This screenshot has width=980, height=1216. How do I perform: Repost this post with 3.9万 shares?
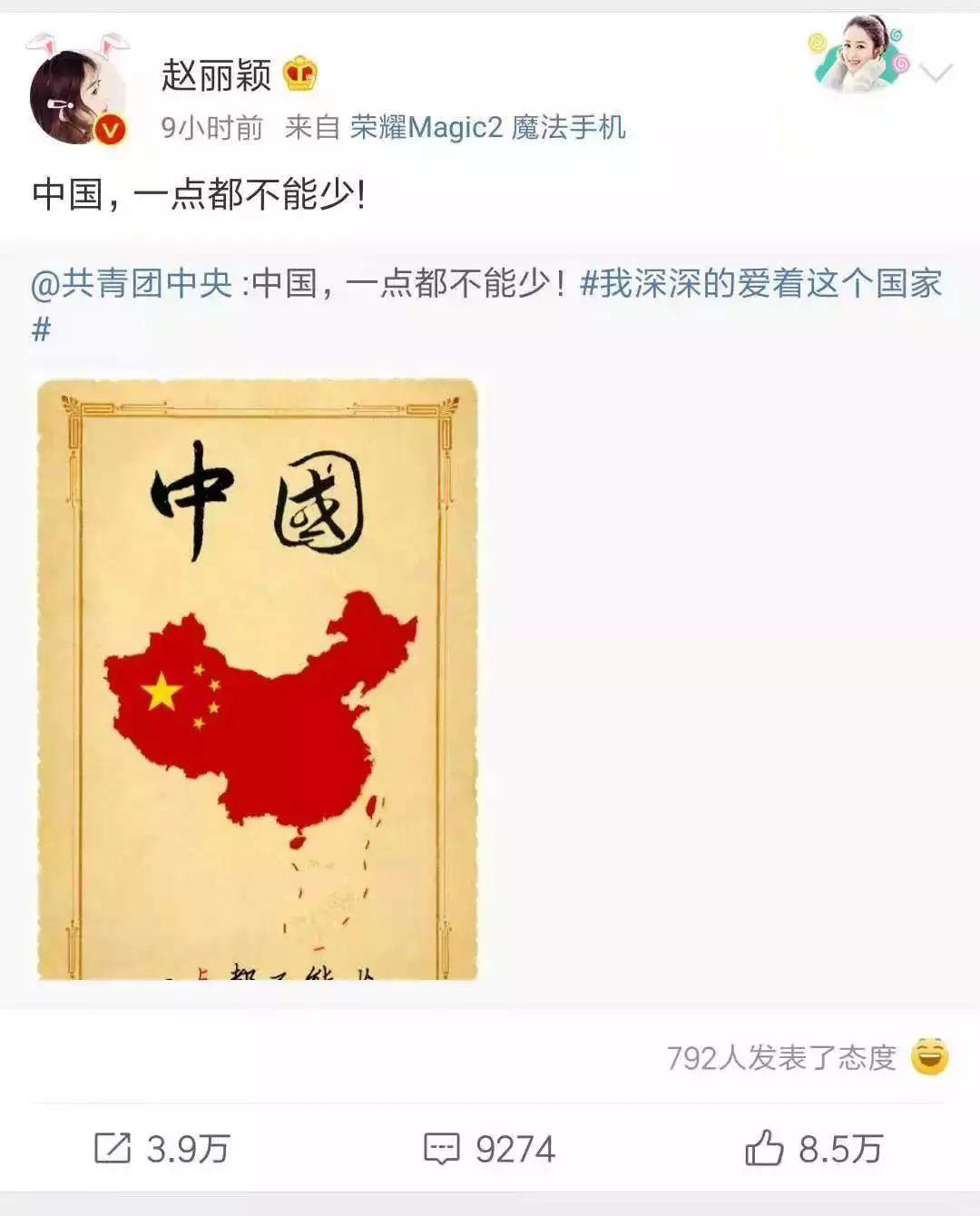point(162,1149)
